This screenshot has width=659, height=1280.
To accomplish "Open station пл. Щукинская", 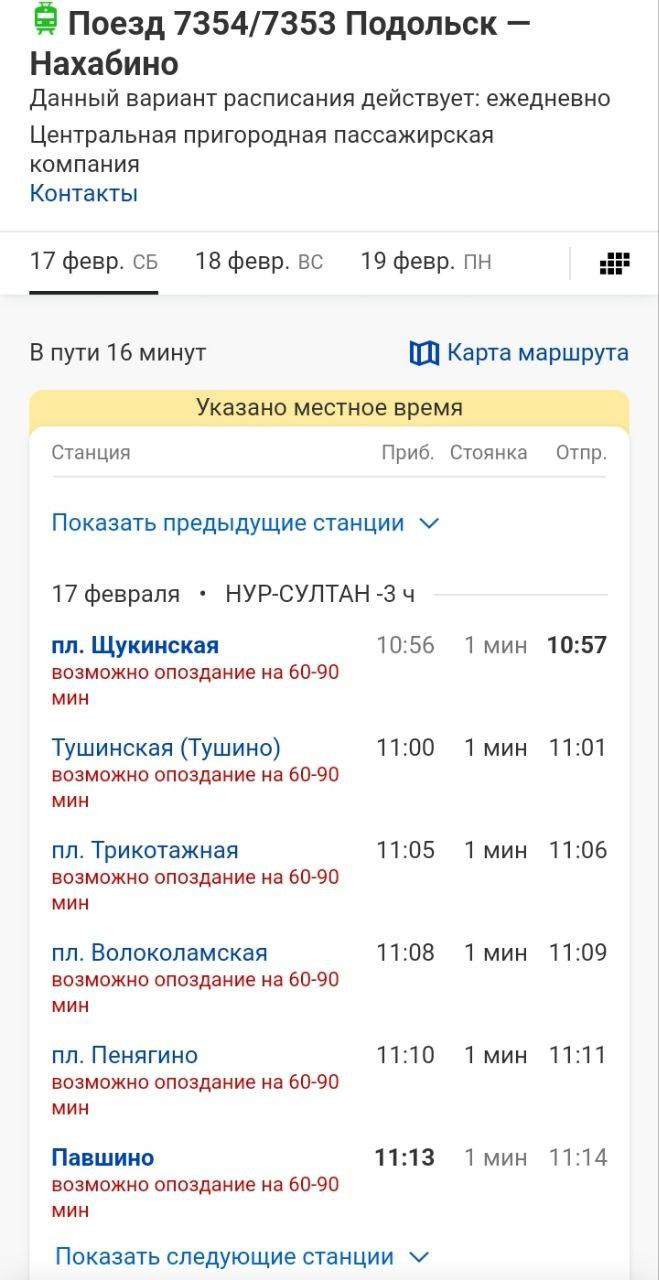I will click(x=135, y=645).
